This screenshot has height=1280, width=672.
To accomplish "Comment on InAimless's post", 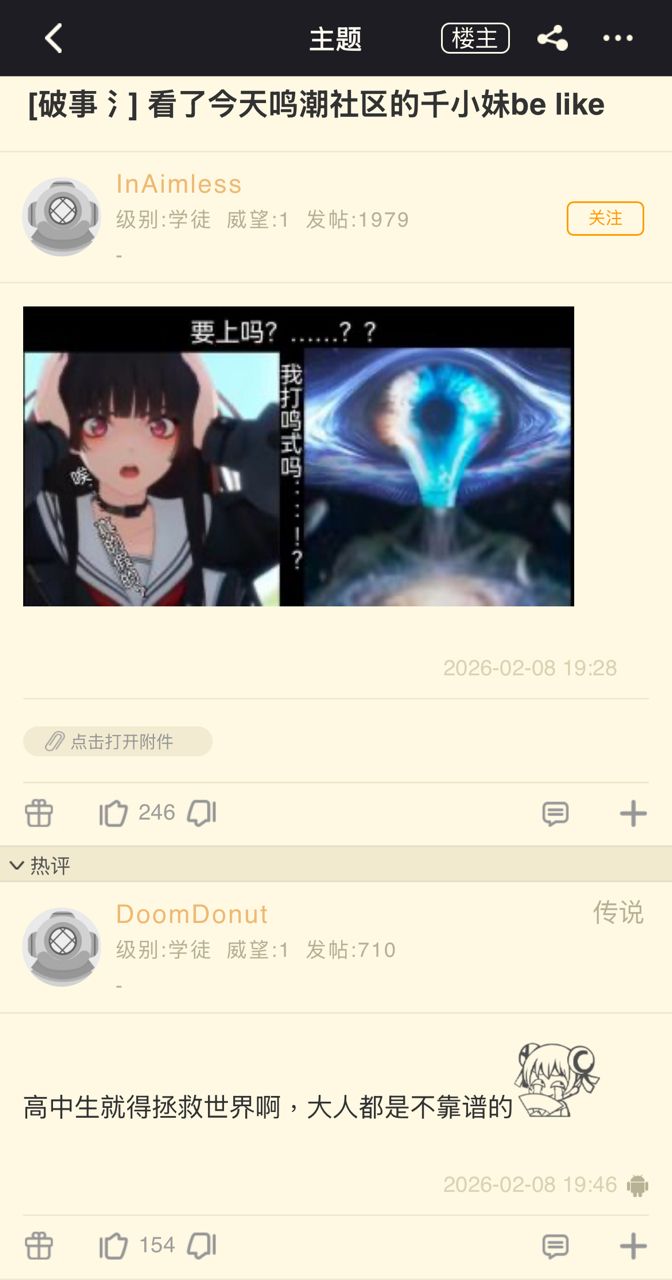I will (555, 814).
